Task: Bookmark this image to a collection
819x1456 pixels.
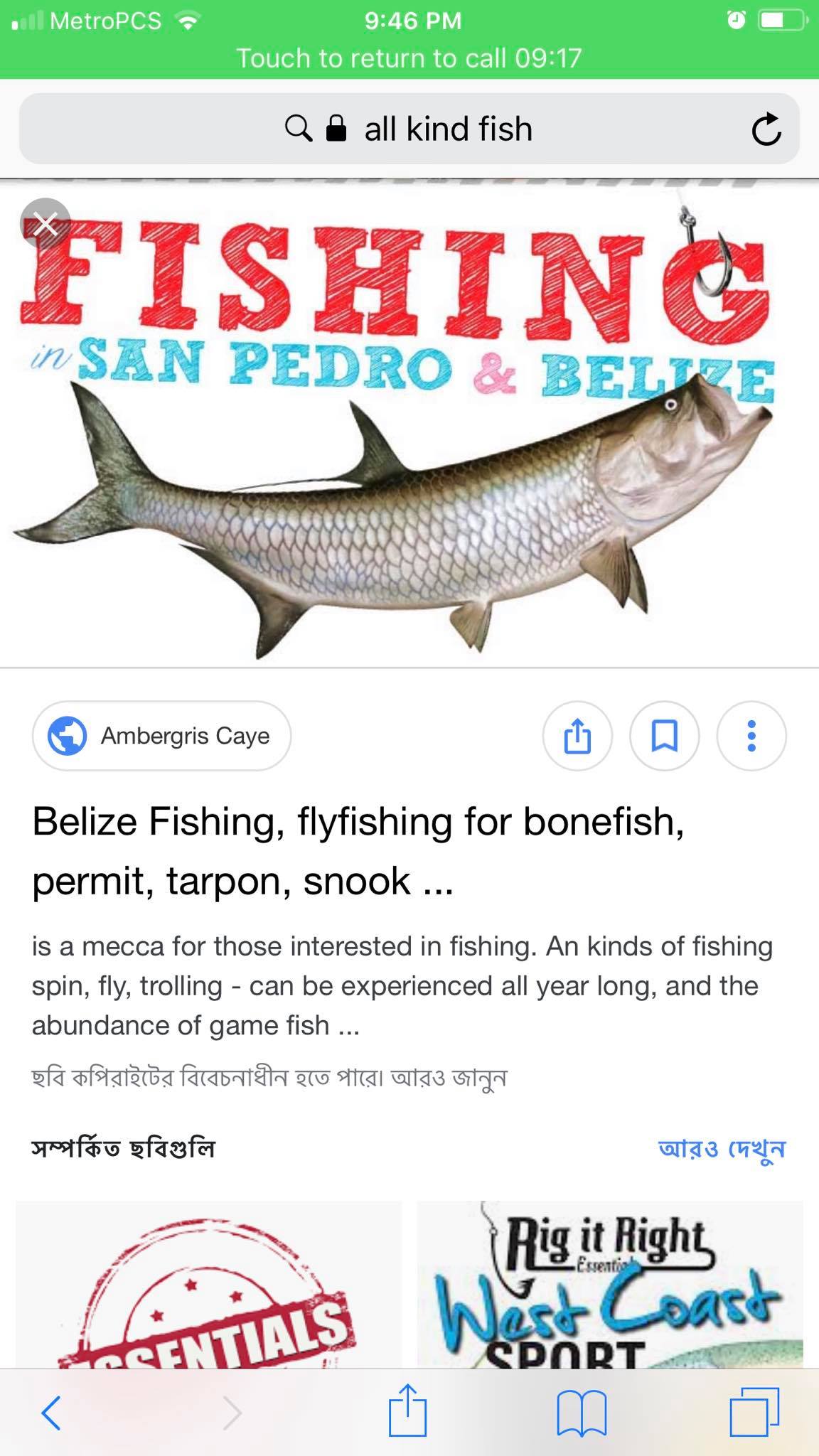Action: pyautogui.click(x=664, y=736)
